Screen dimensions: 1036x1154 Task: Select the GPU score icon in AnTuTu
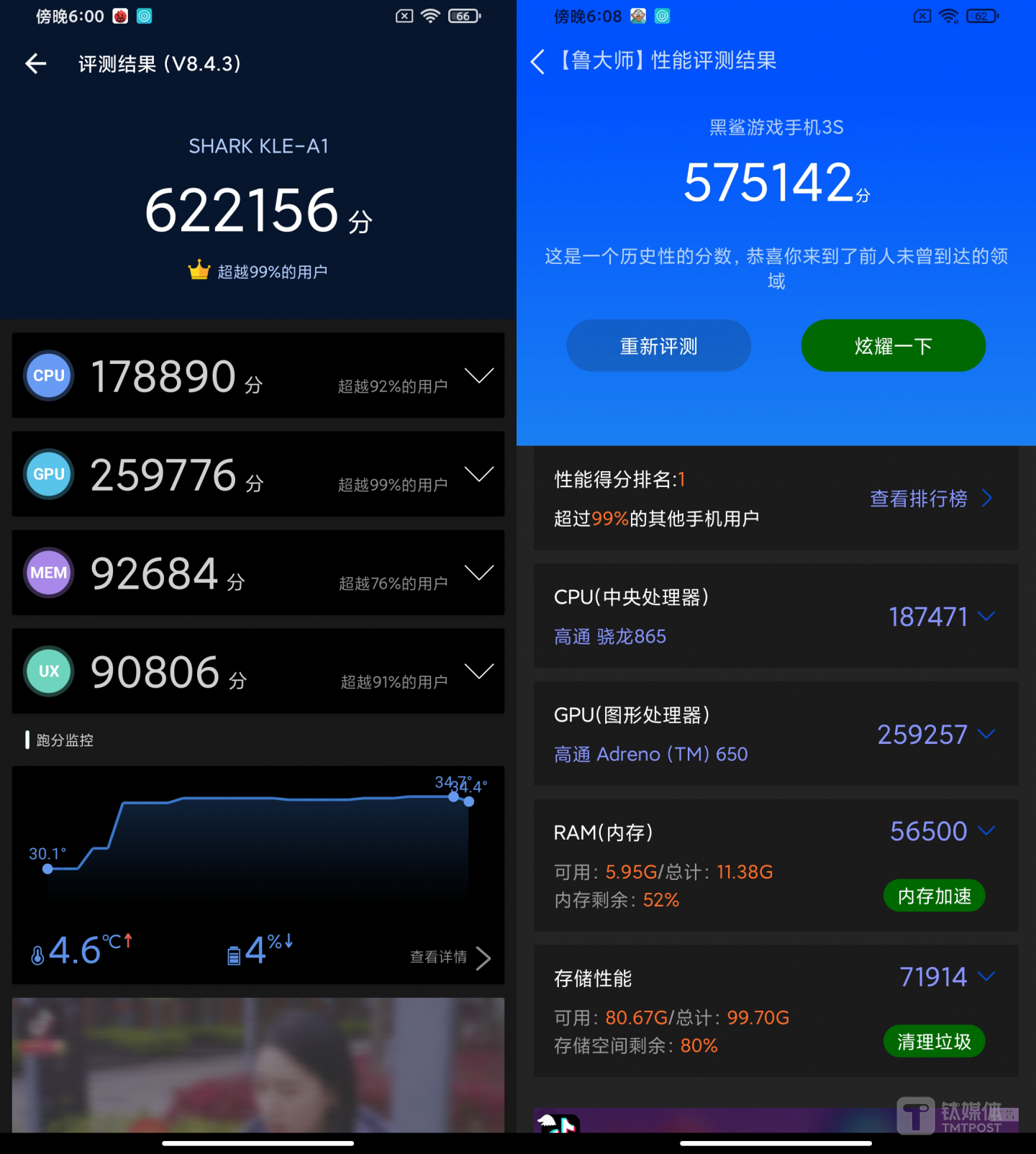point(47,474)
